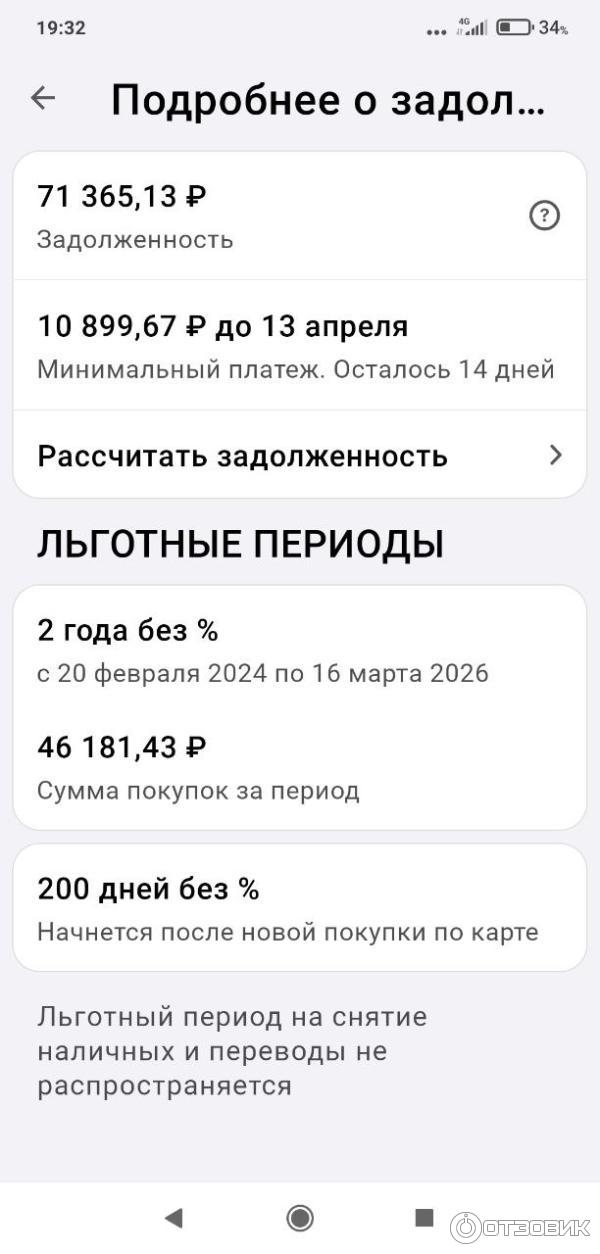Go back using the top arrow
The width and height of the screenshot is (600, 1254).
tap(43, 98)
